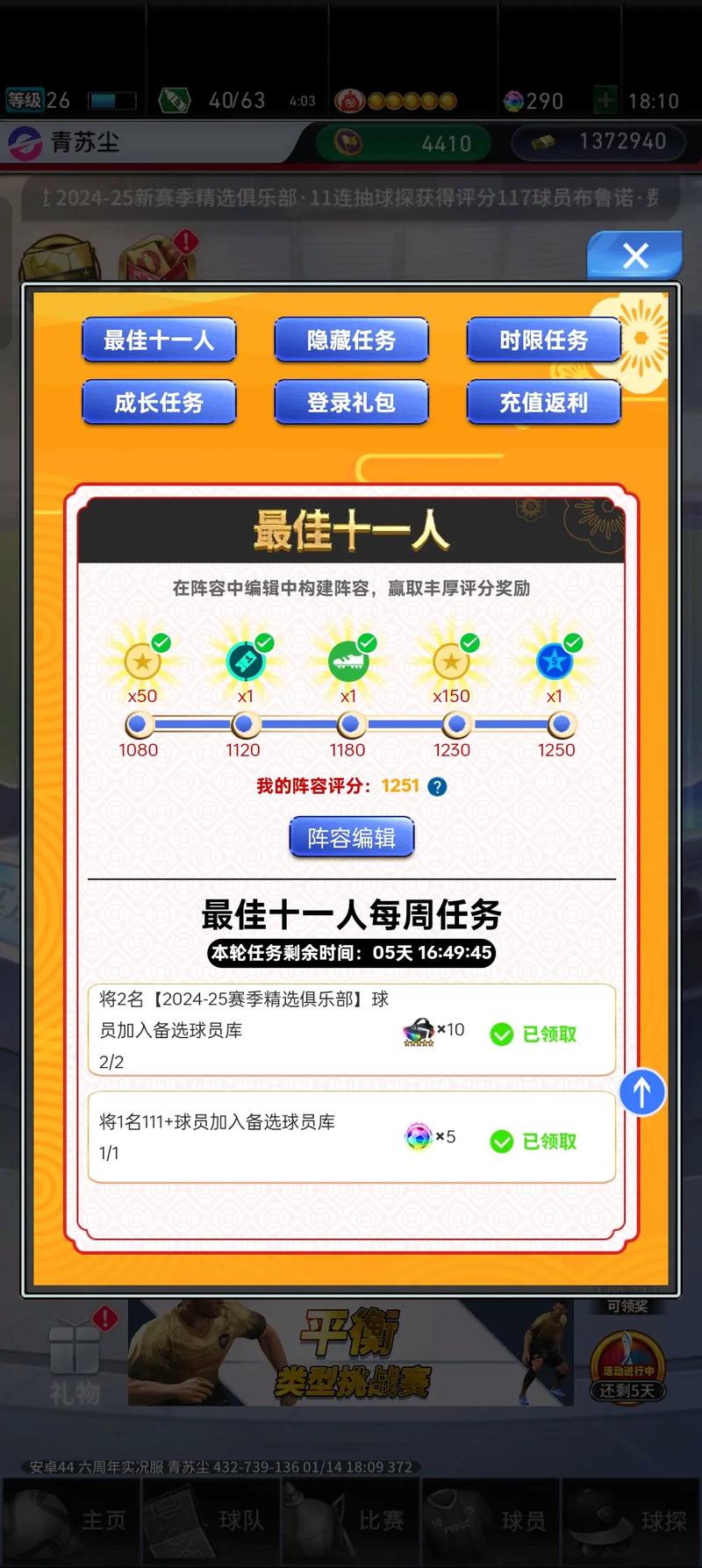Tap the 阵容编辑 button
Image resolution: width=702 pixels, height=1568 pixels.
351,838
